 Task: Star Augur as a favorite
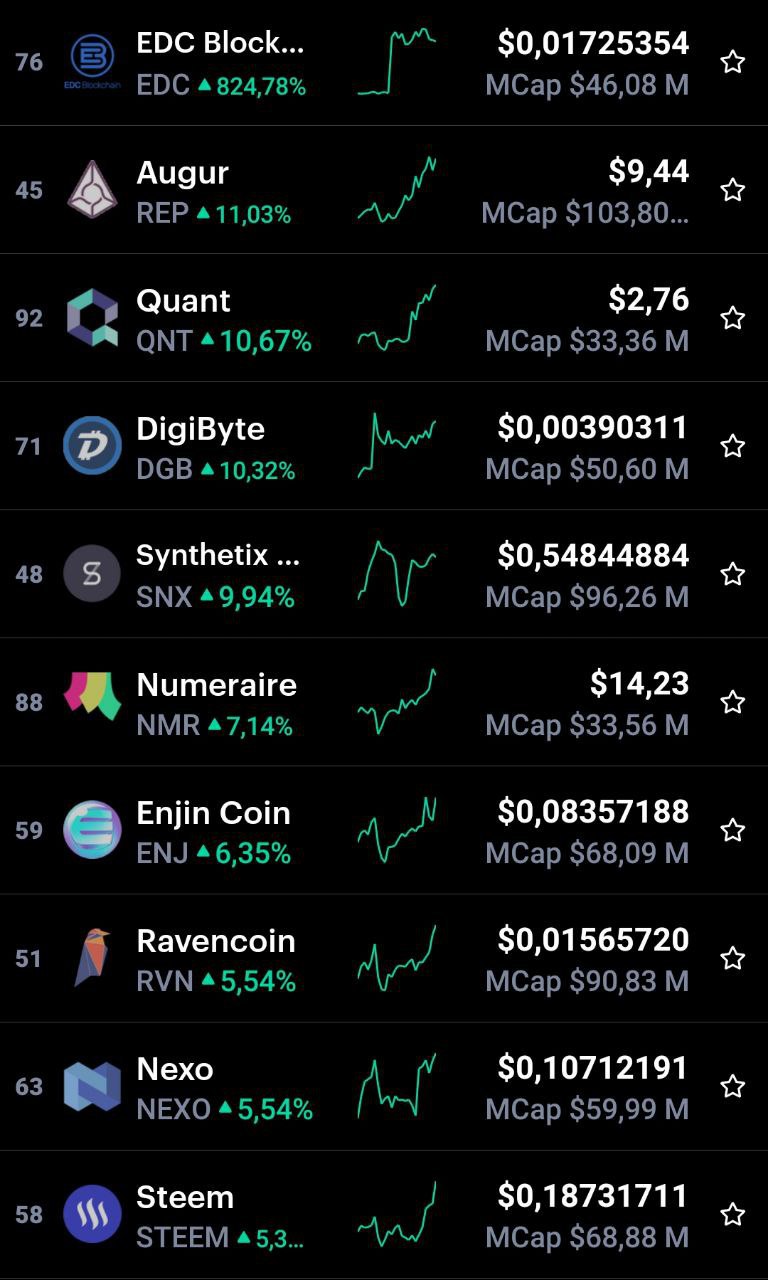pyautogui.click(x=733, y=190)
